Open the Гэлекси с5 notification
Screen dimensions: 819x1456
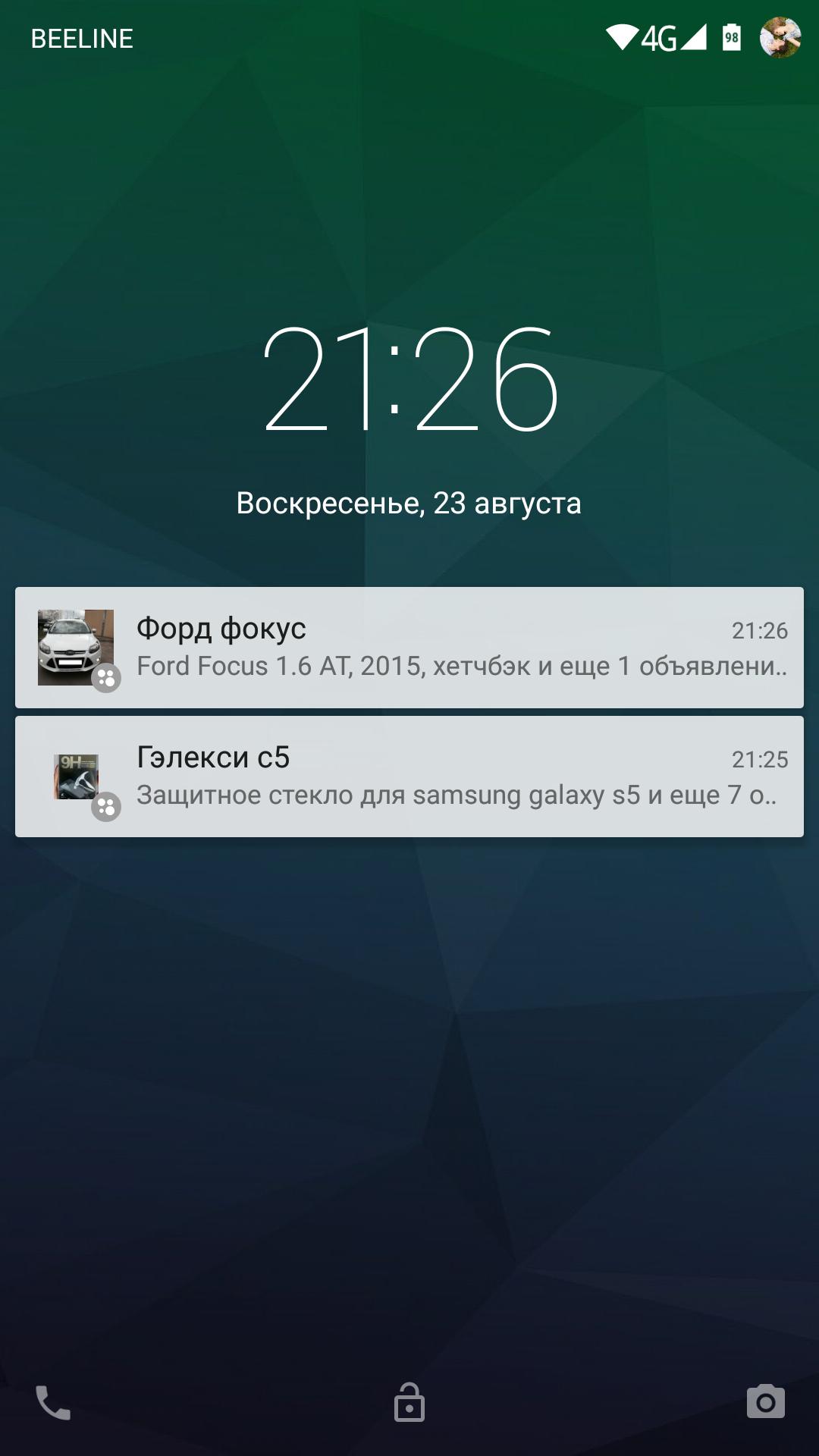click(x=409, y=776)
